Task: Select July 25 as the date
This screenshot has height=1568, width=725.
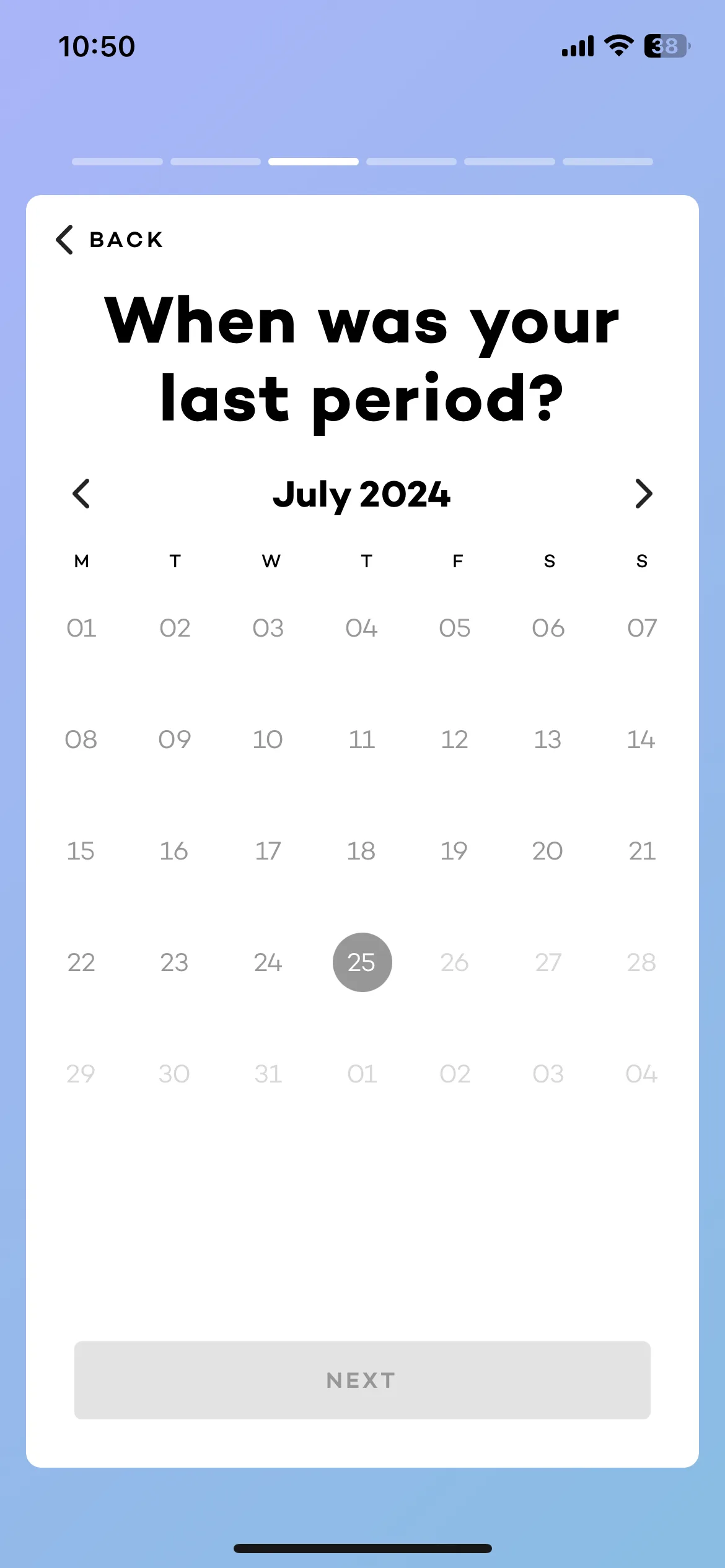Action: 362,962
